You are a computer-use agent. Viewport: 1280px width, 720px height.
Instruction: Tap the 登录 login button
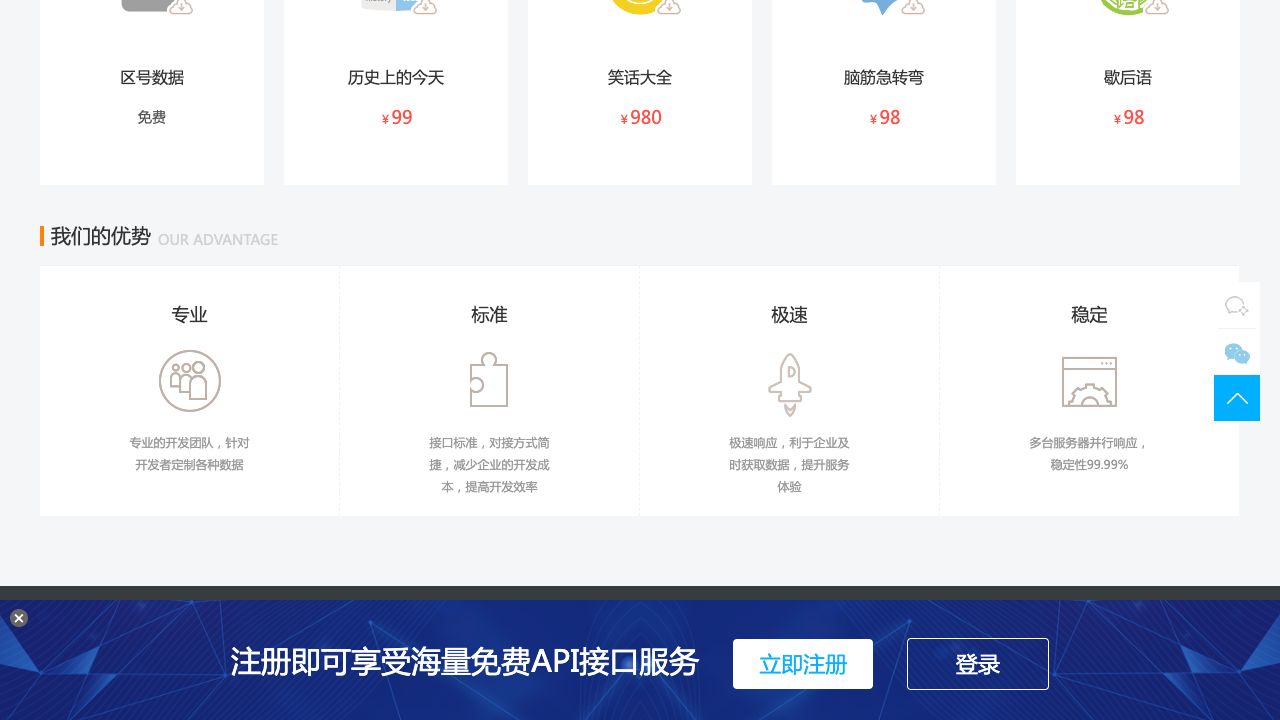coord(977,664)
